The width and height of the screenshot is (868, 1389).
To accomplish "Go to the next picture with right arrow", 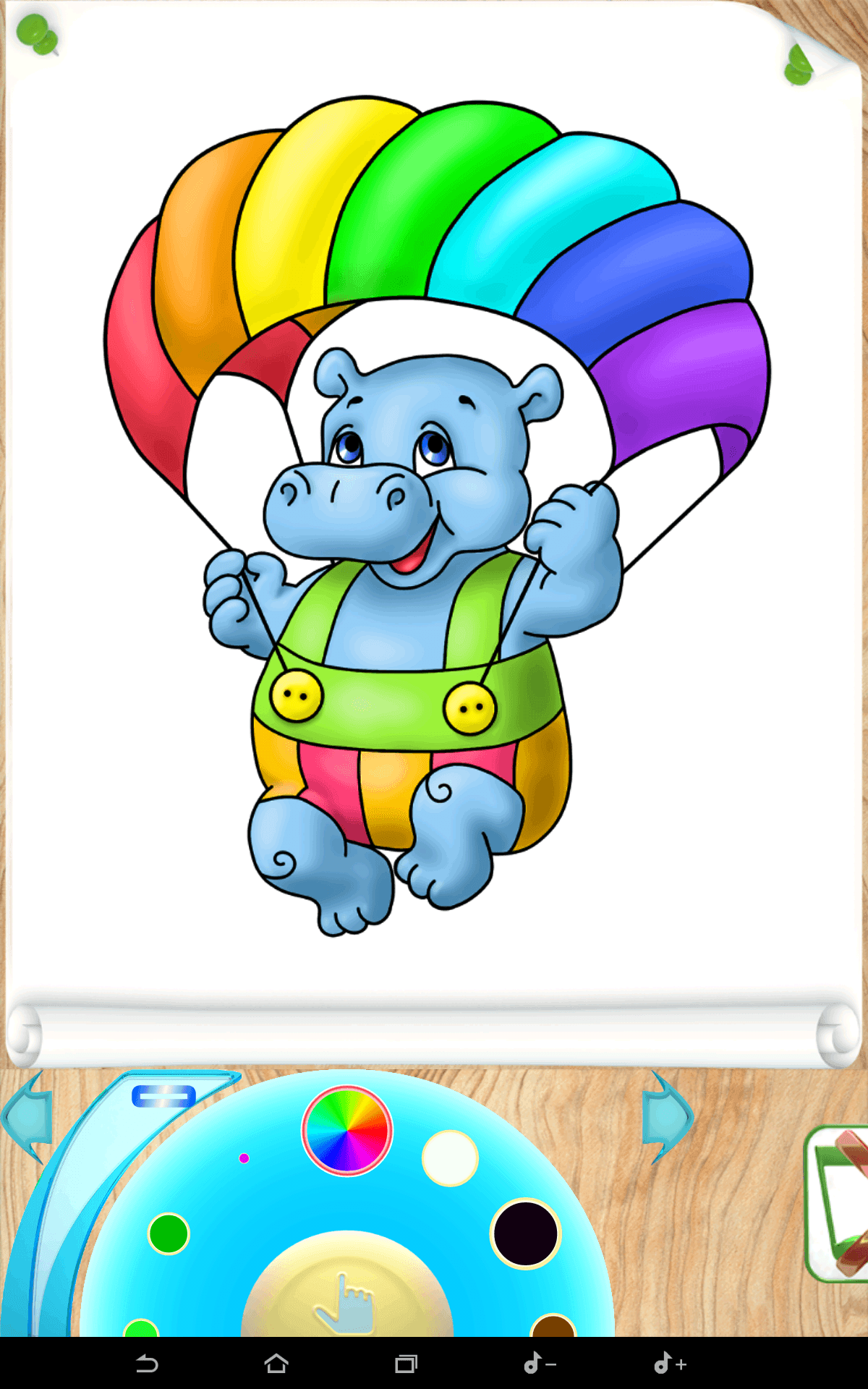I will (666, 1116).
